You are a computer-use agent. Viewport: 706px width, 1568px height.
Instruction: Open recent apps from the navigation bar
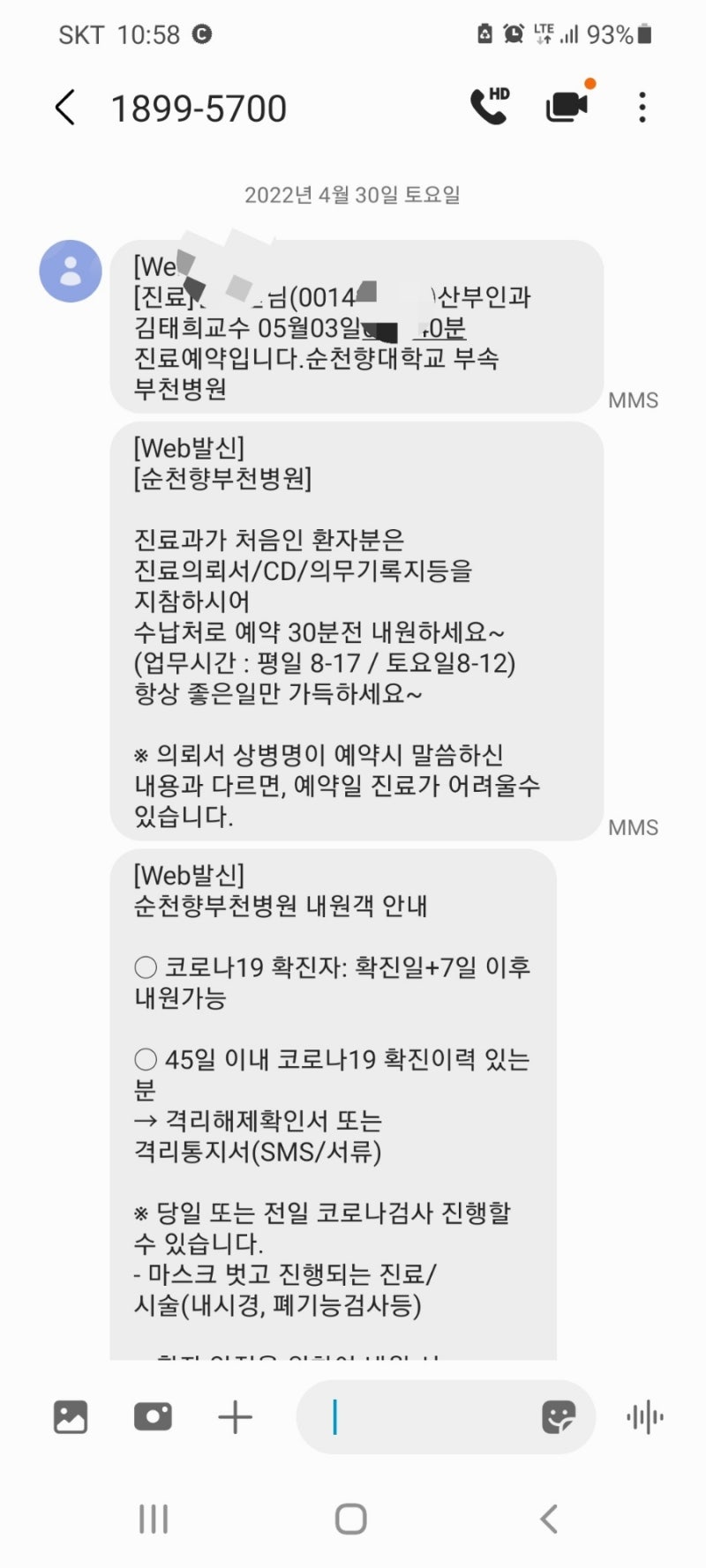point(154,1519)
